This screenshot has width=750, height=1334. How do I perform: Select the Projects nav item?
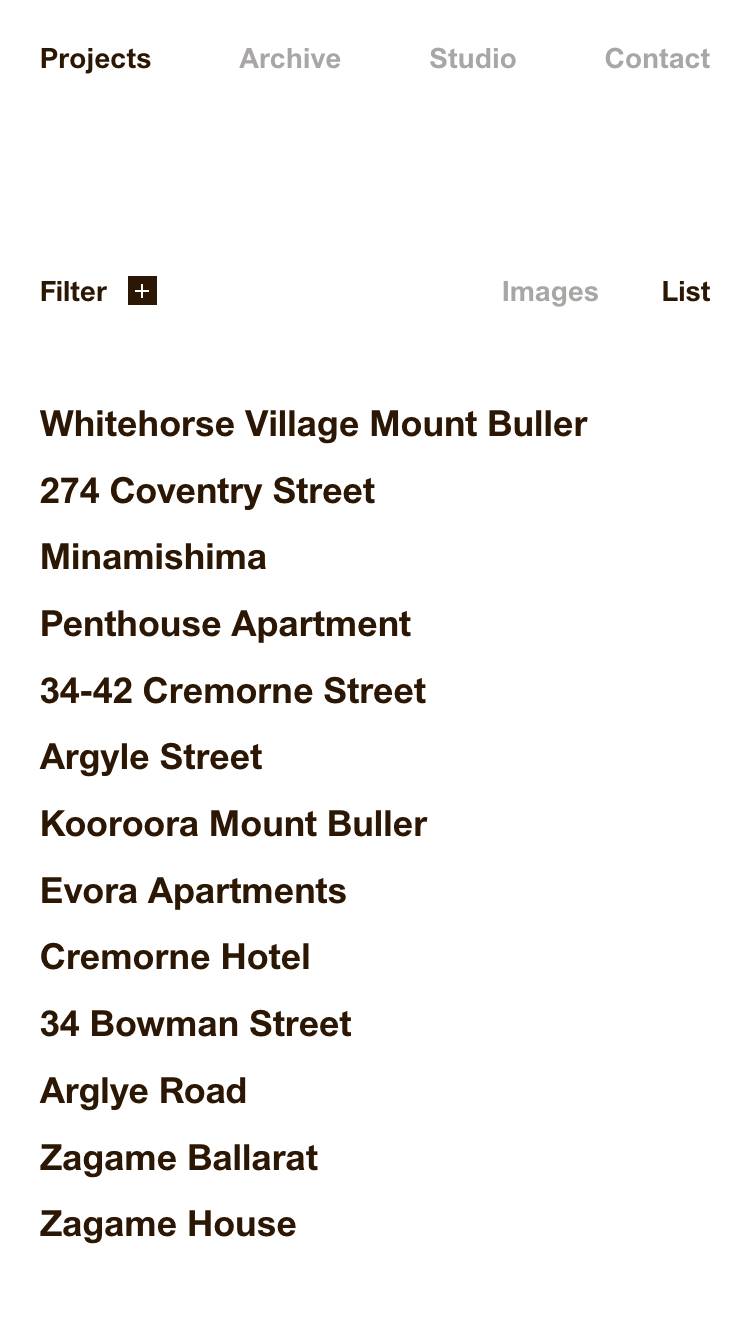point(95,59)
